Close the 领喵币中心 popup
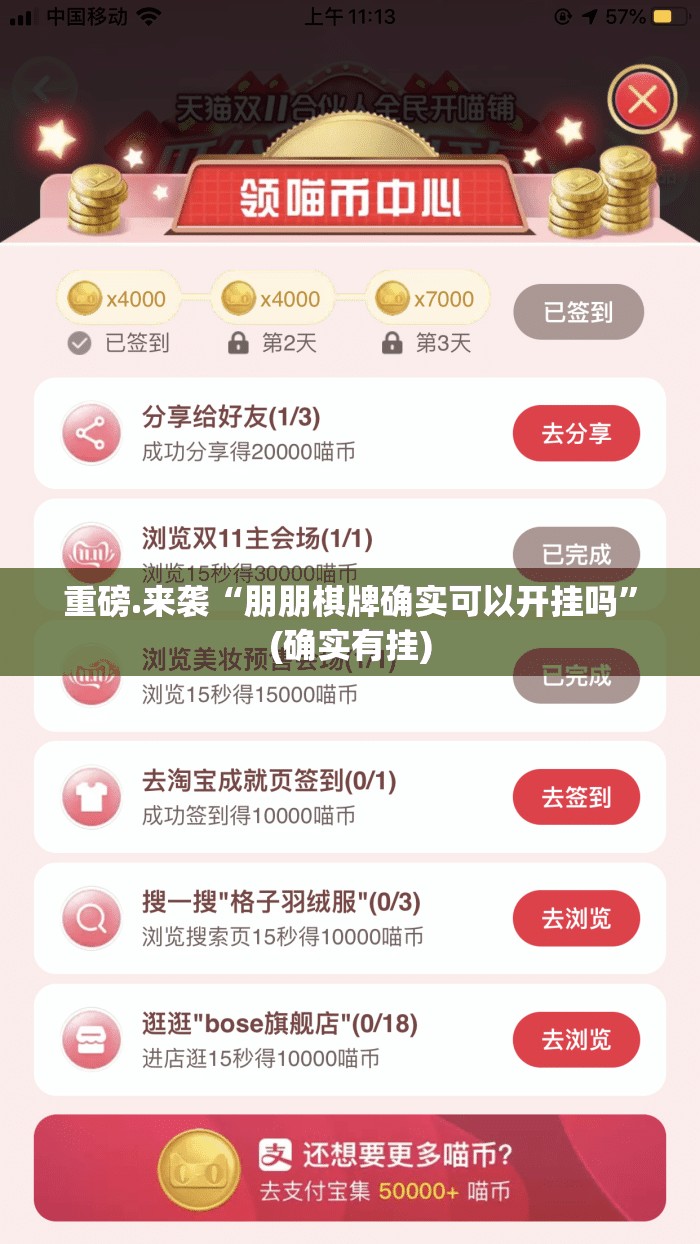This screenshot has height=1244, width=700. [642, 99]
